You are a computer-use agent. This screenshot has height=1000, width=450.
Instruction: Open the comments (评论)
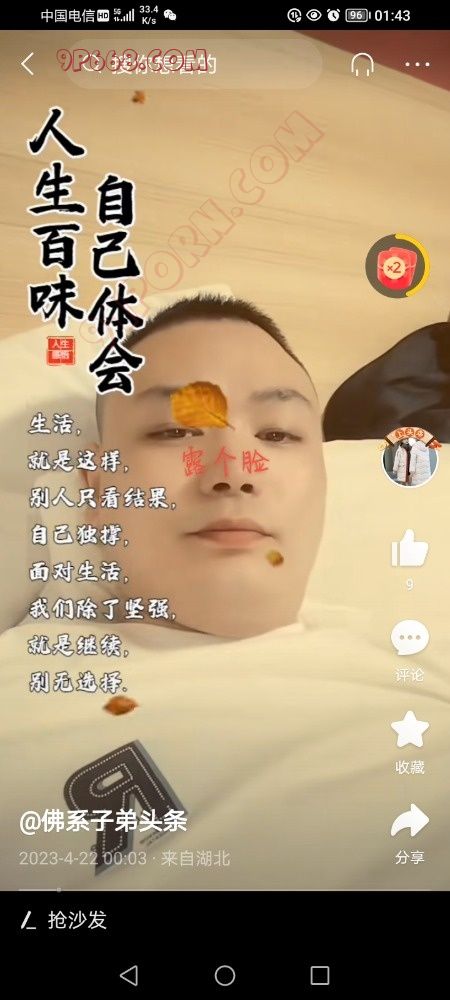pyautogui.click(x=410, y=650)
